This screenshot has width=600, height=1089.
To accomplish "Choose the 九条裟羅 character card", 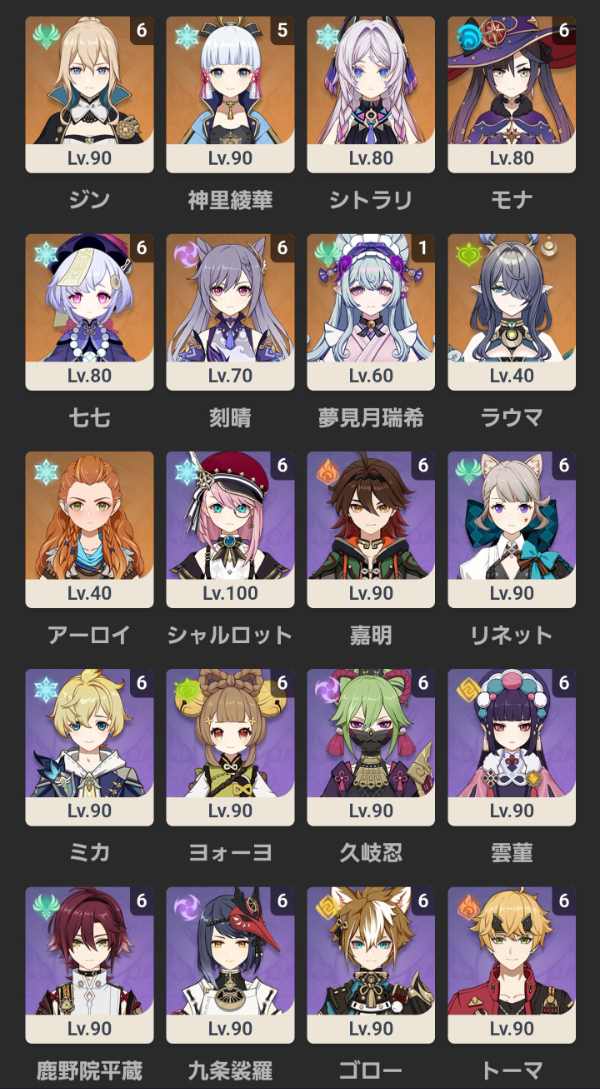I will (230, 964).
